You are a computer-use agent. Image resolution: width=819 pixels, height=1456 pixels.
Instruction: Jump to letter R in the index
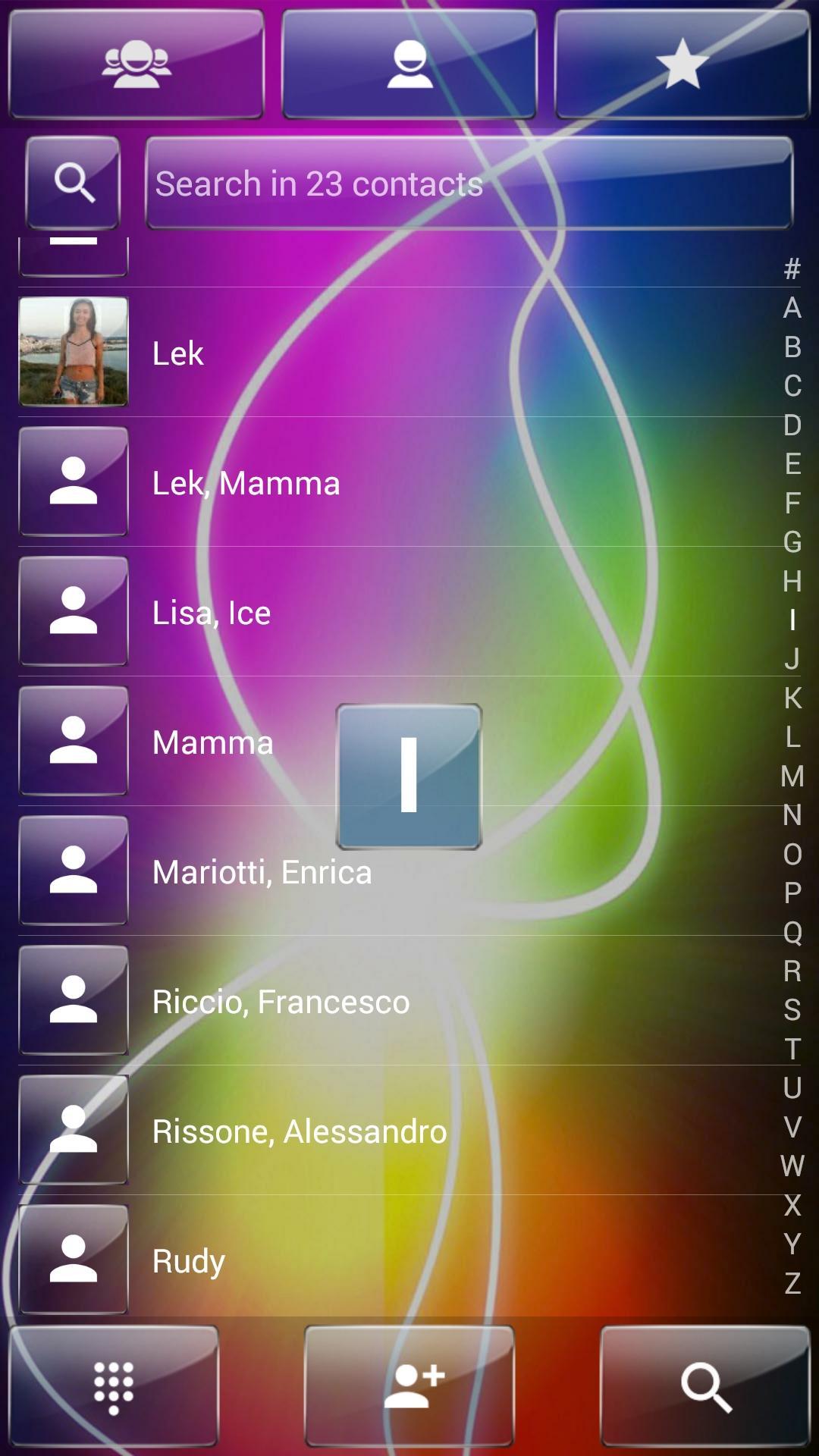pyautogui.click(x=792, y=971)
